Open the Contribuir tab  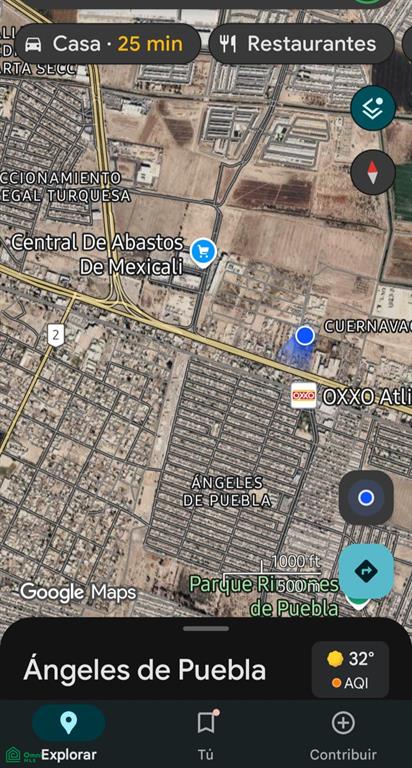[x=343, y=734]
